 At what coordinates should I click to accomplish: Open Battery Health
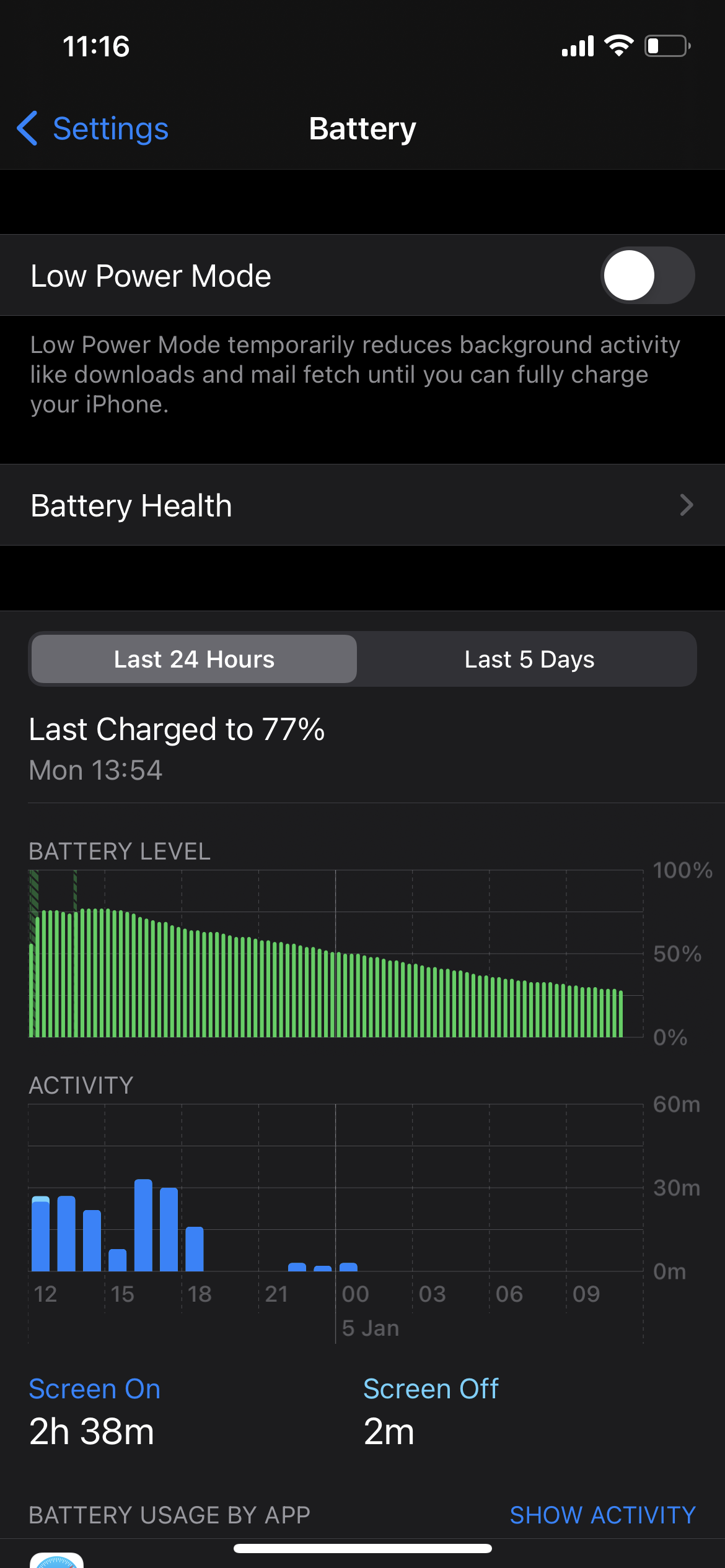[x=362, y=505]
